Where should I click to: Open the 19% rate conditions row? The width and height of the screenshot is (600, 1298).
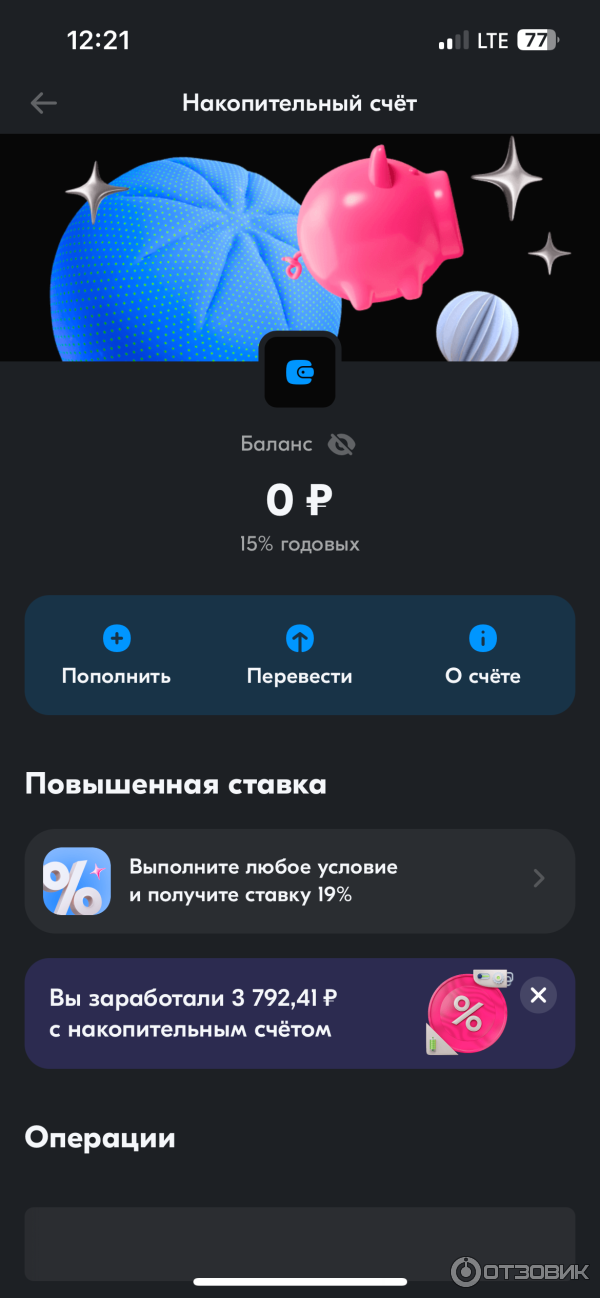coord(299,880)
